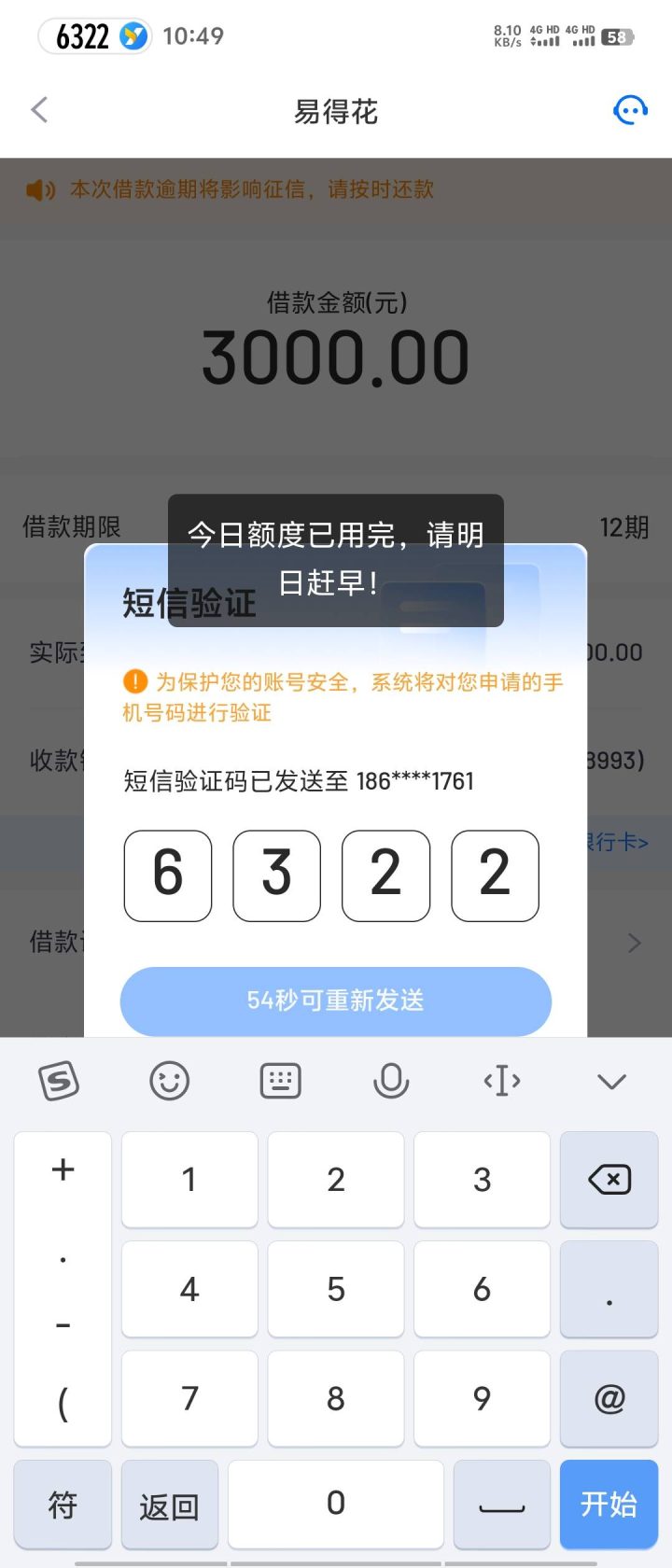Activate voice input with microphone icon

click(391, 1081)
